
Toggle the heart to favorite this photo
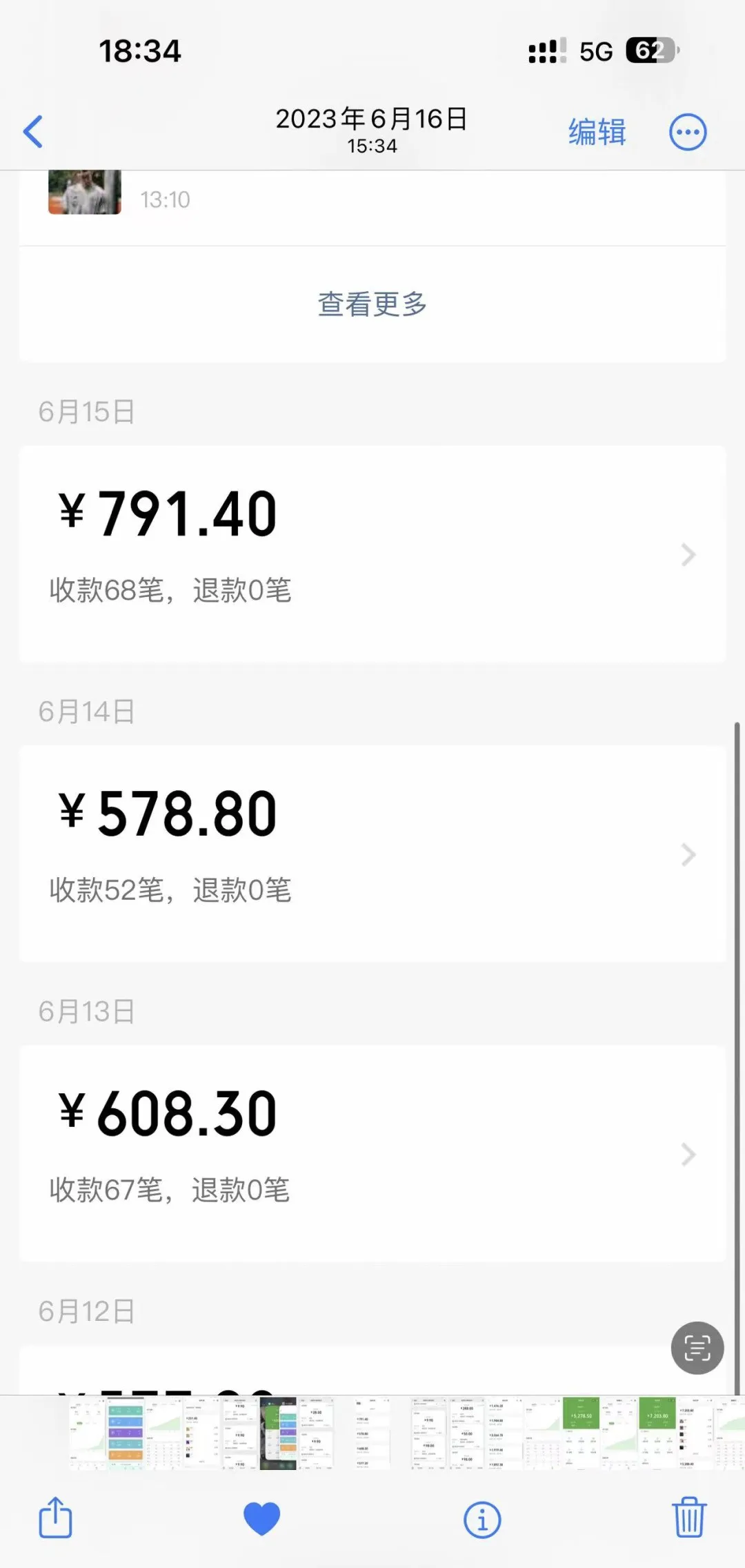pos(261,1518)
